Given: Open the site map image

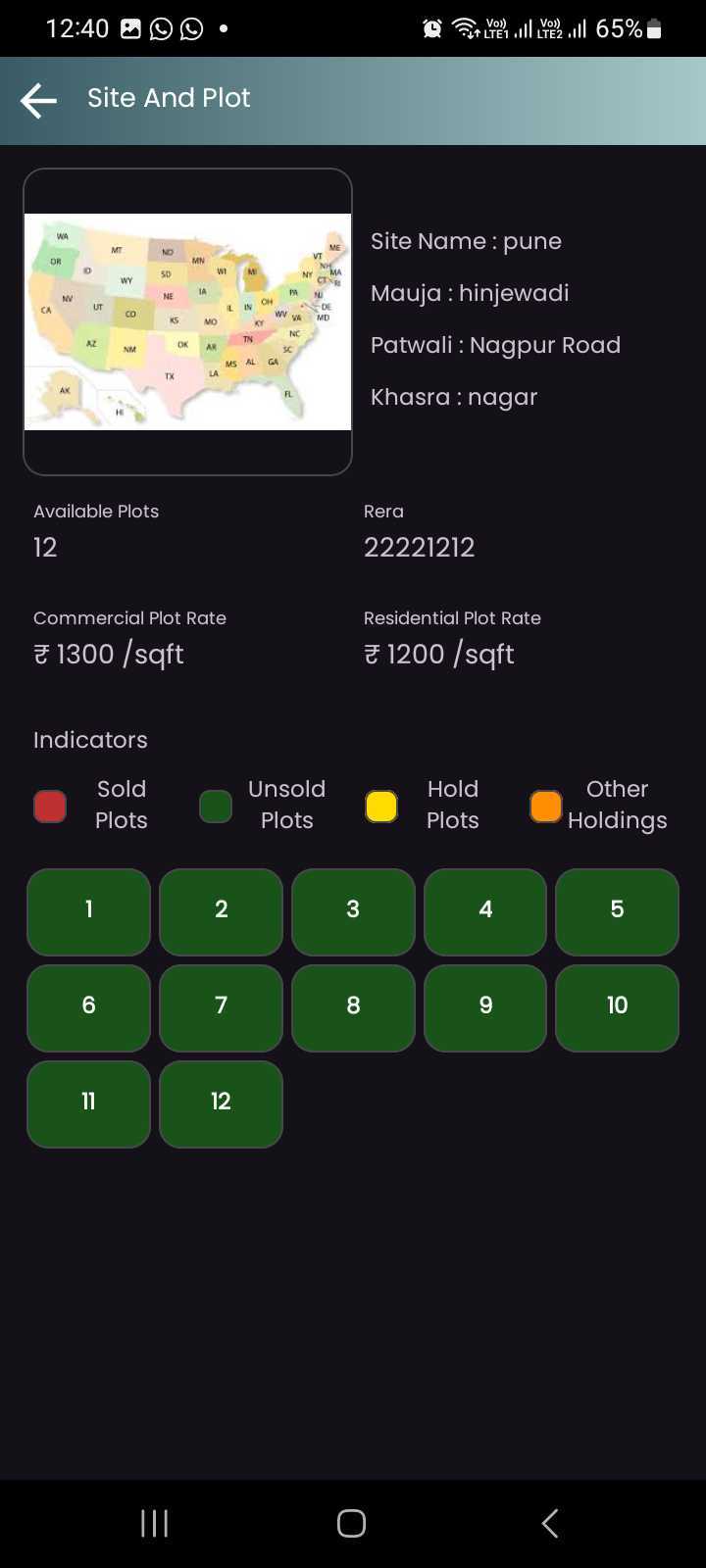Looking at the screenshot, I should pyautogui.click(x=187, y=321).
